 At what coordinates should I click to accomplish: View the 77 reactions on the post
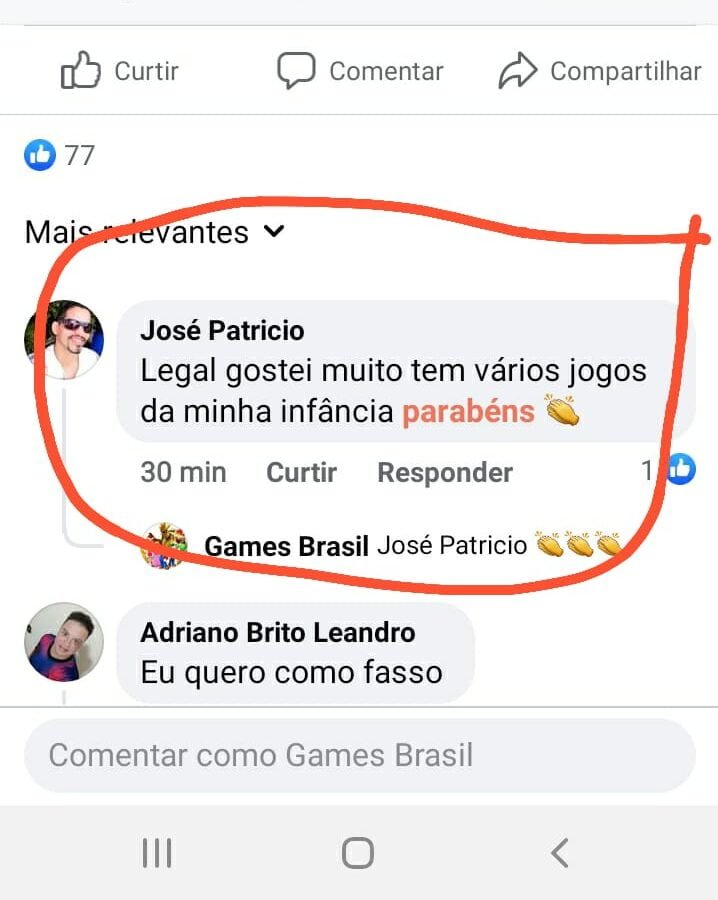coord(60,155)
